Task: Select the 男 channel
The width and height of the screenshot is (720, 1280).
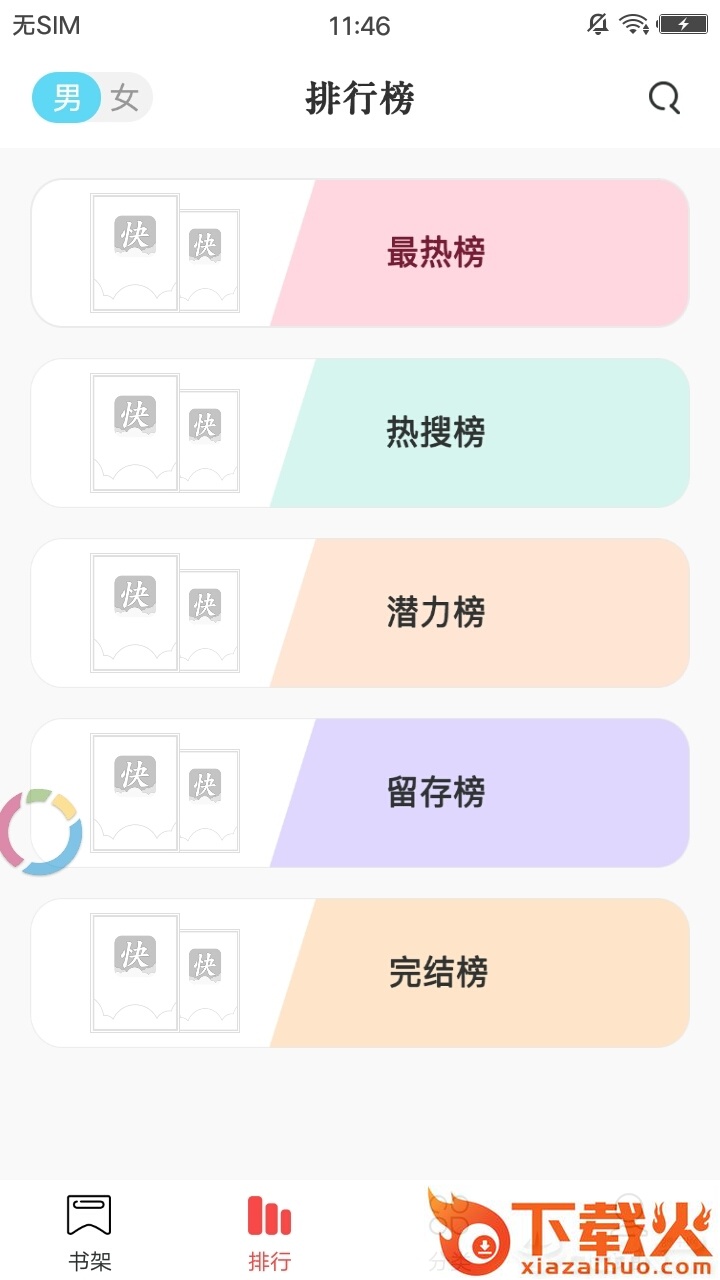Action: (67, 98)
